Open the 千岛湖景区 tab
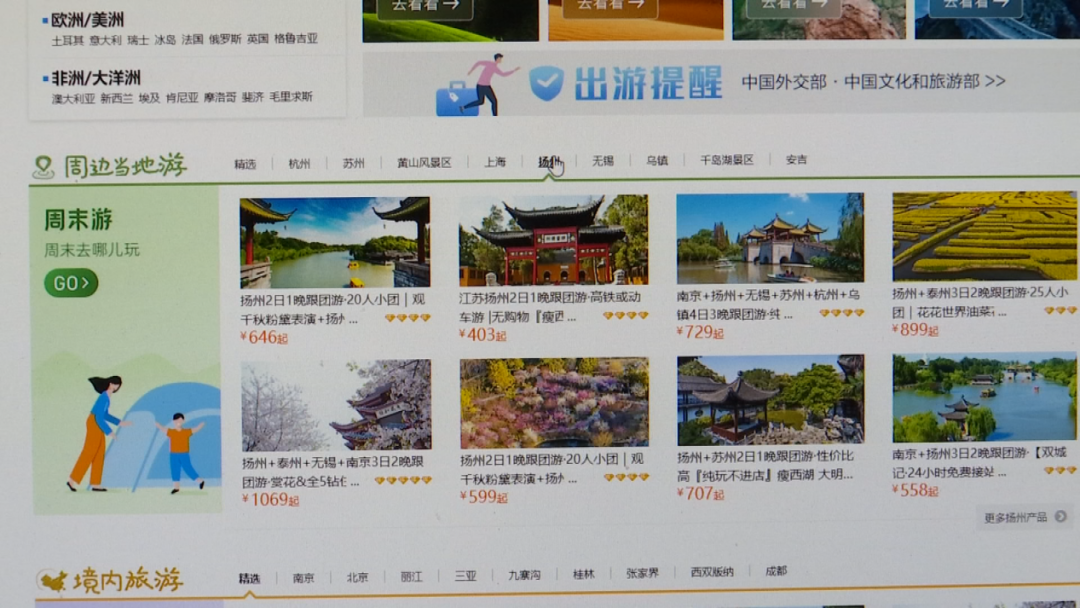This screenshot has width=1080, height=608. pos(727,160)
